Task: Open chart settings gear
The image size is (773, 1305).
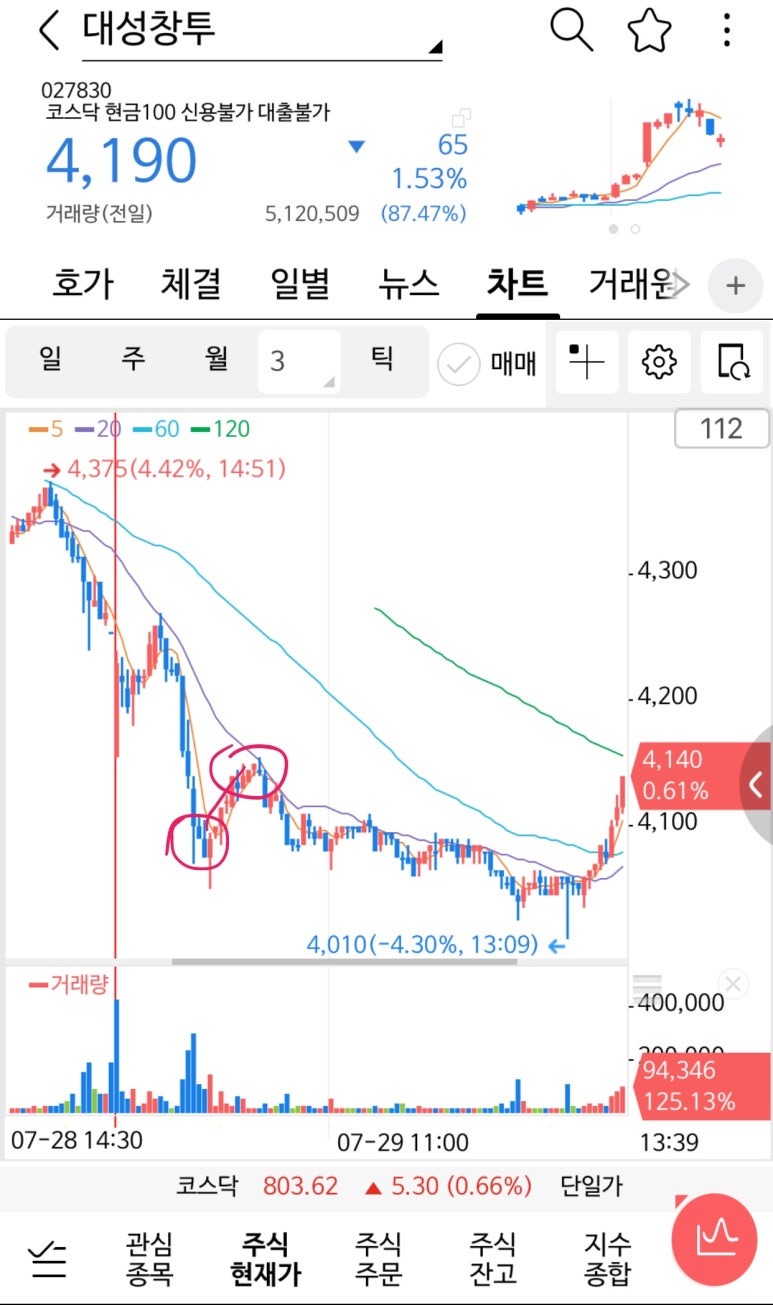Action: [659, 362]
